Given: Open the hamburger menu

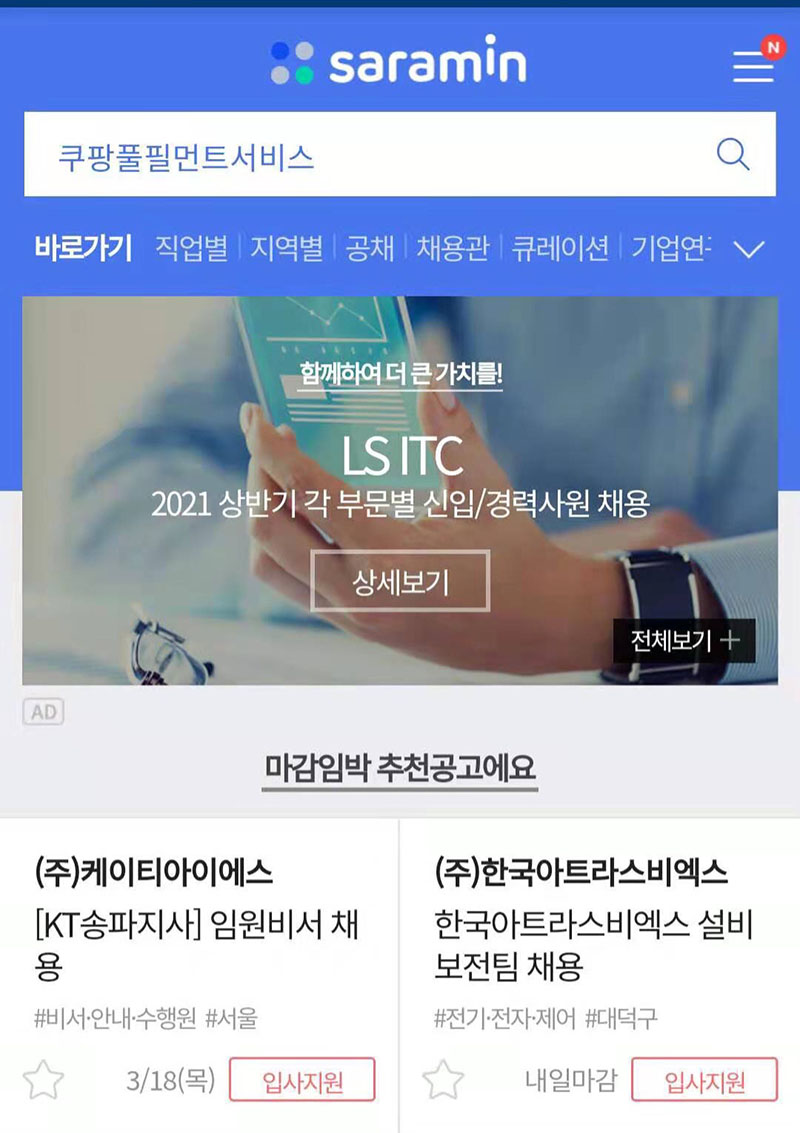Looking at the screenshot, I should coord(753,66).
